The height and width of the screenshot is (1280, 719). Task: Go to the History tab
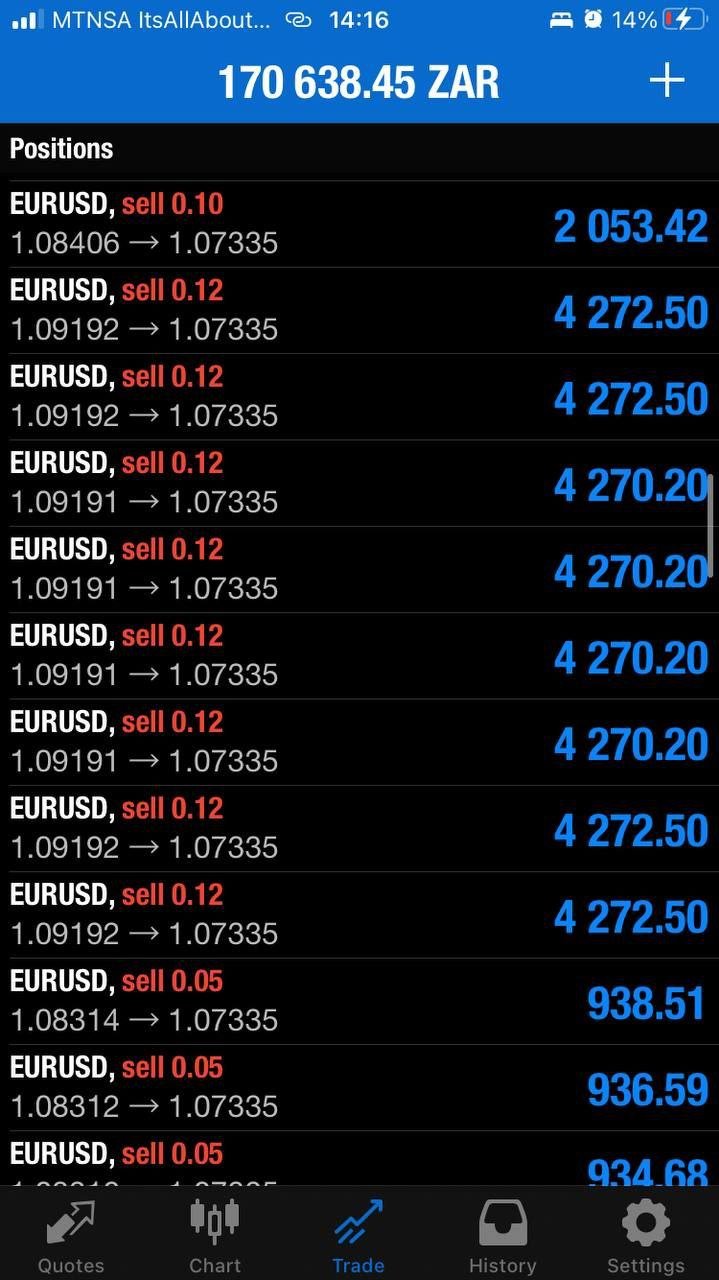click(x=502, y=1236)
